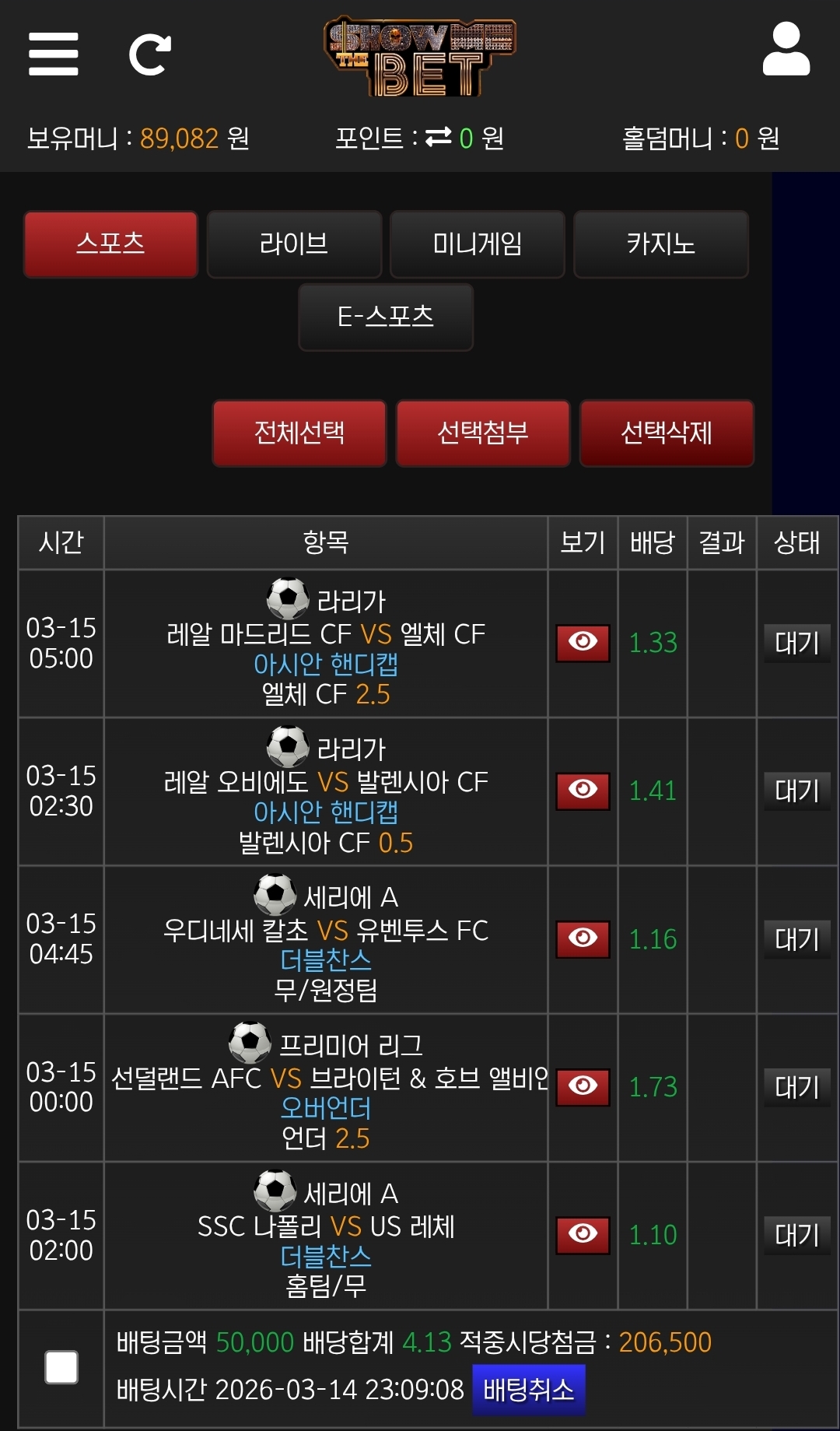840x1431 pixels.
Task: Open the hamburger menu
Action: click(x=53, y=54)
